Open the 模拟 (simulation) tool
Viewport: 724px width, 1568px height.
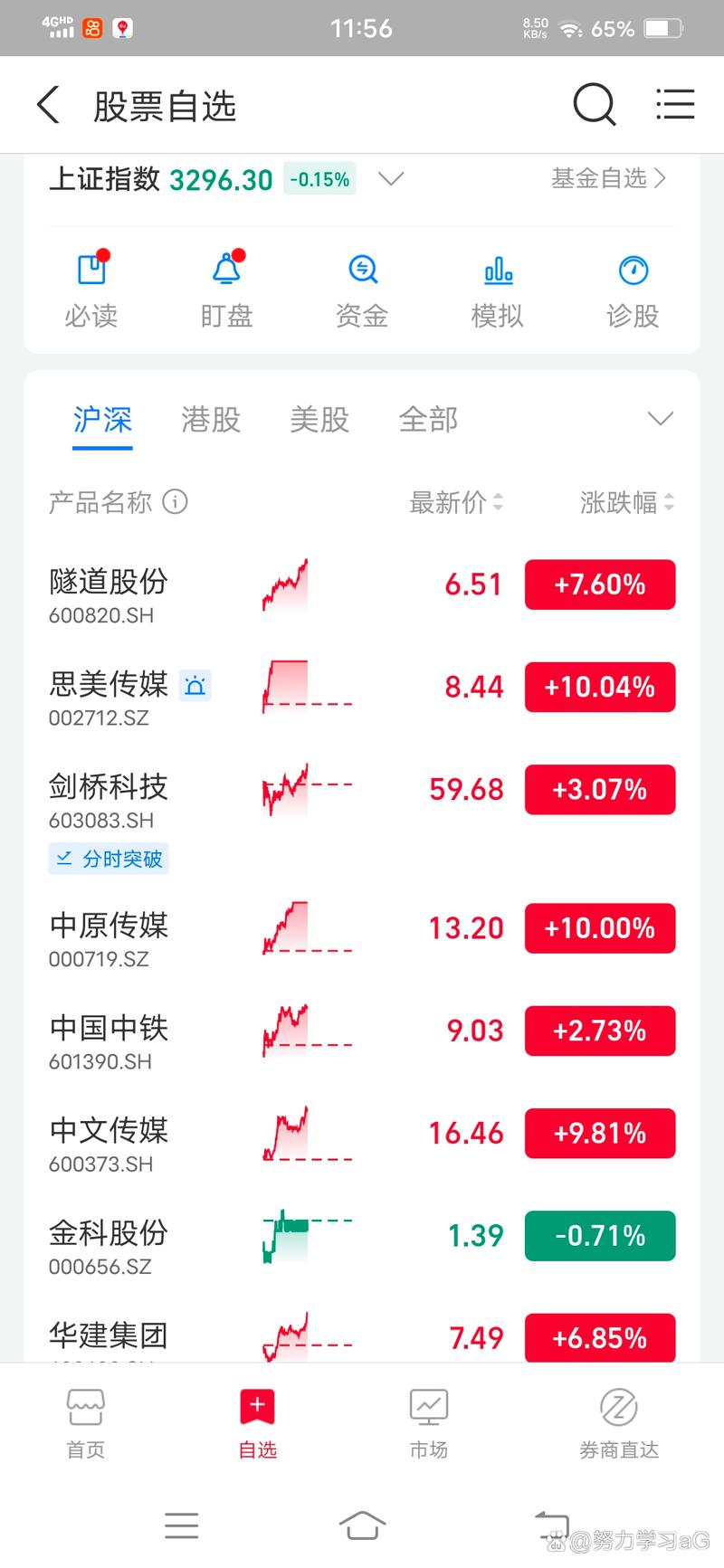tap(497, 285)
